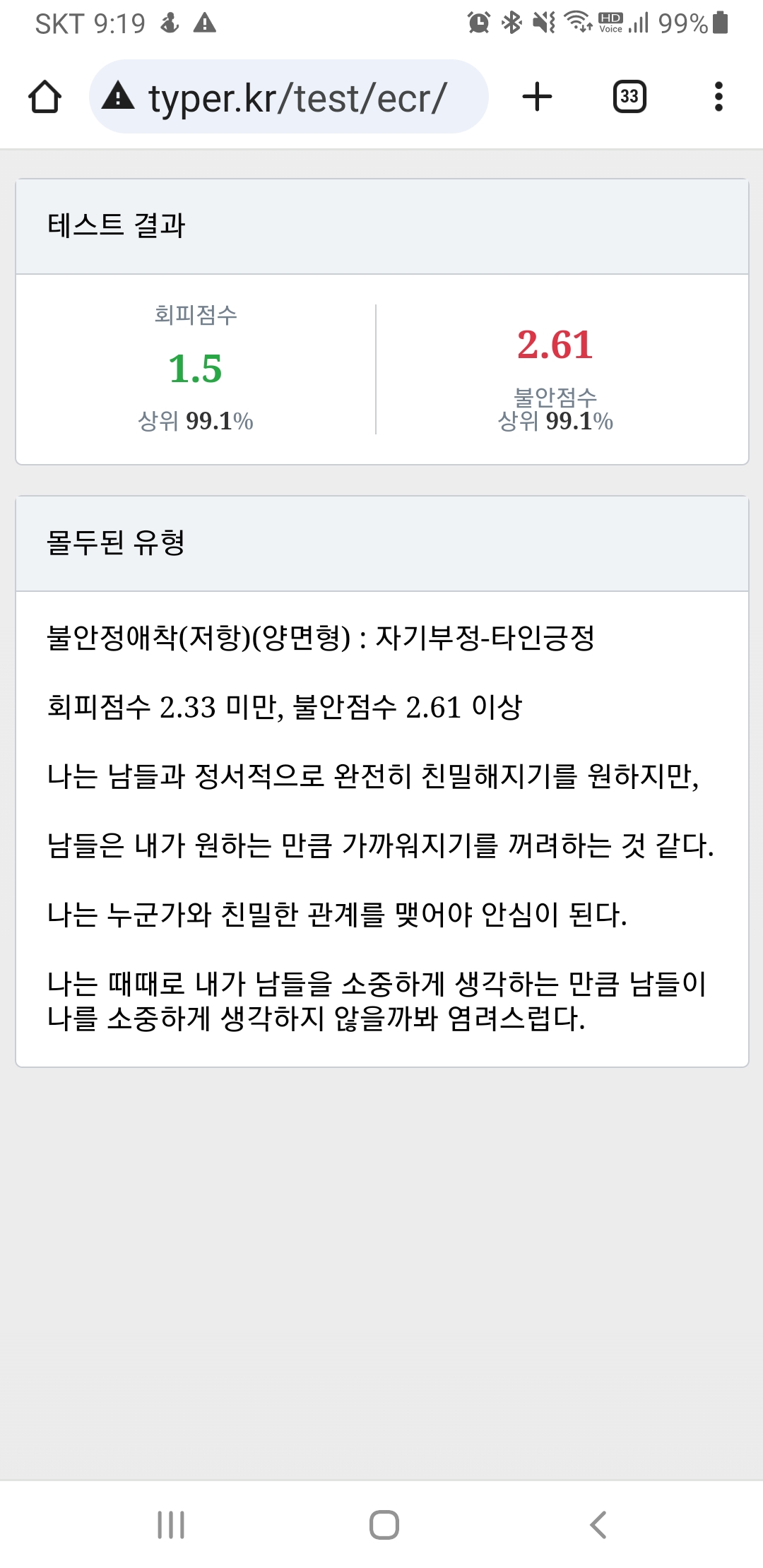Tap the typer.kr/test/ecr/ address bar

click(297, 97)
